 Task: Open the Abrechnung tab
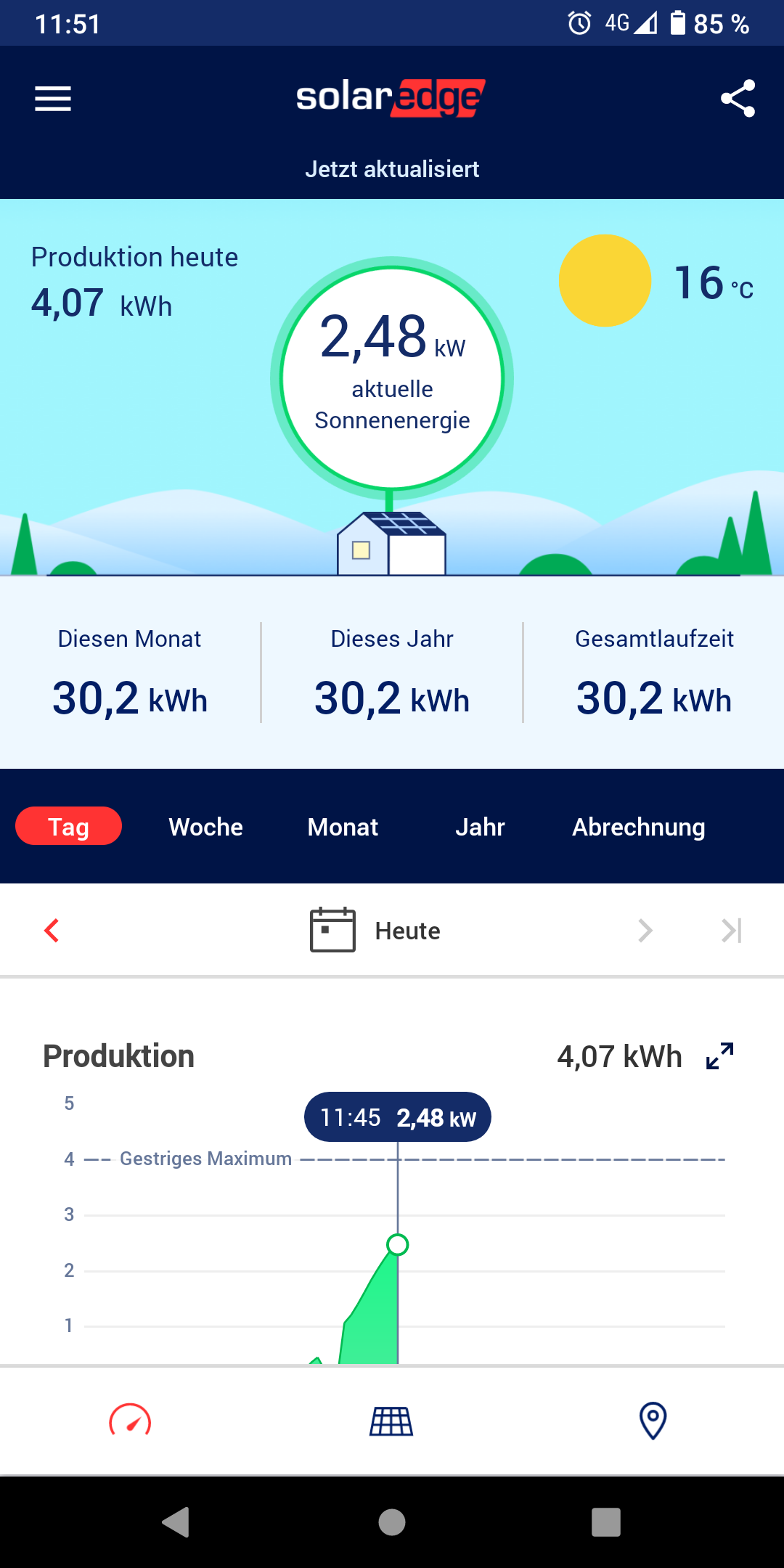point(638,827)
